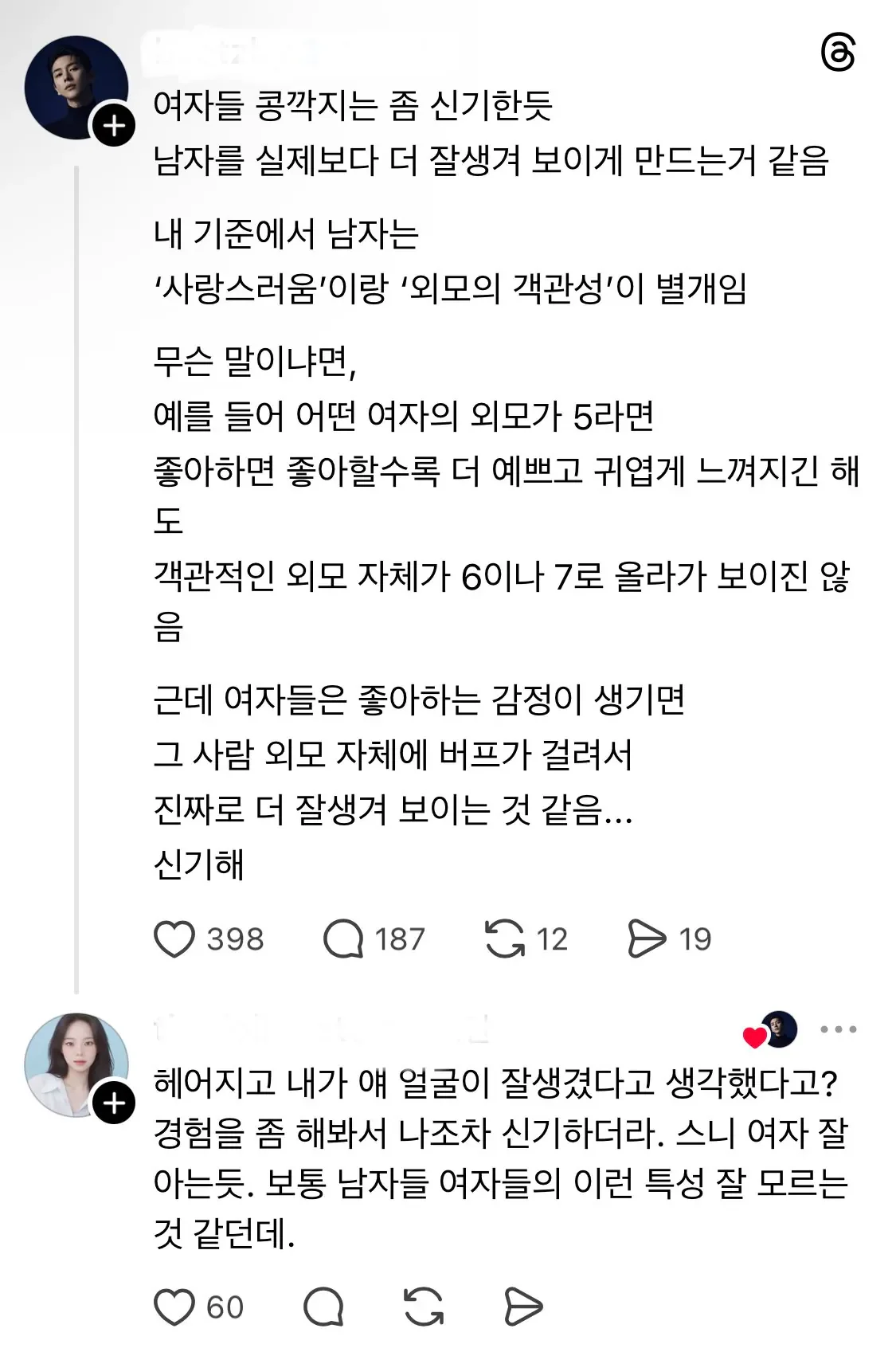
Task: Share the reply via send icon
Action: pos(523,1307)
